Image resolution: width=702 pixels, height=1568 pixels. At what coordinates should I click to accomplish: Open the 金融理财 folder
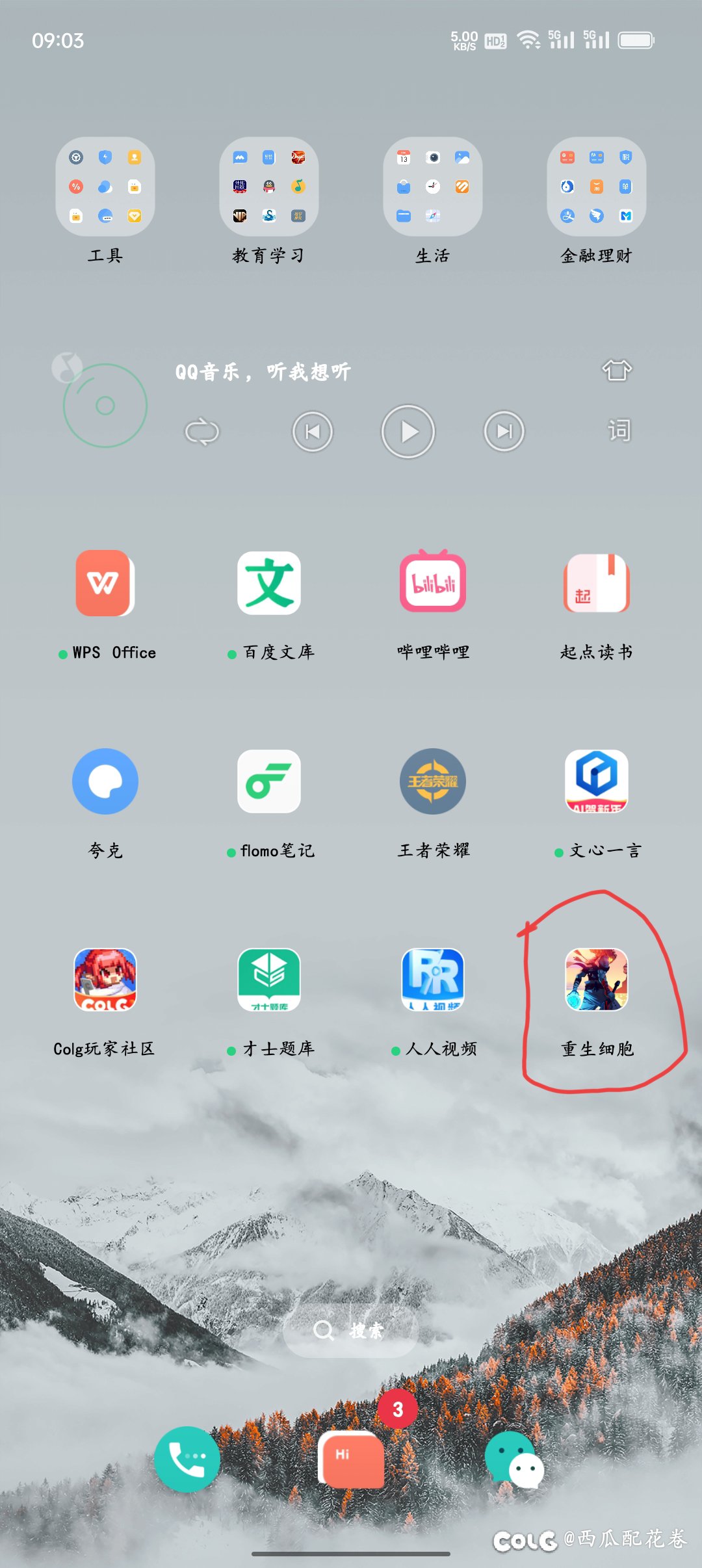coord(597,187)
